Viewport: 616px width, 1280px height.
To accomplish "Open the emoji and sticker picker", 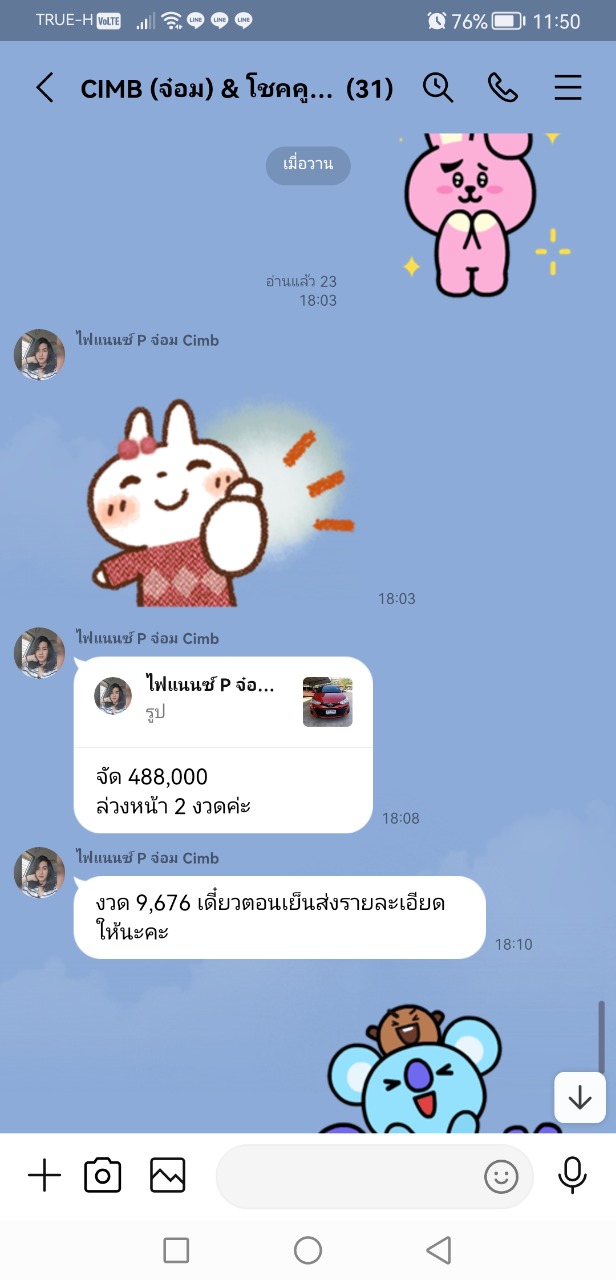I will [x=501, y=1177].
